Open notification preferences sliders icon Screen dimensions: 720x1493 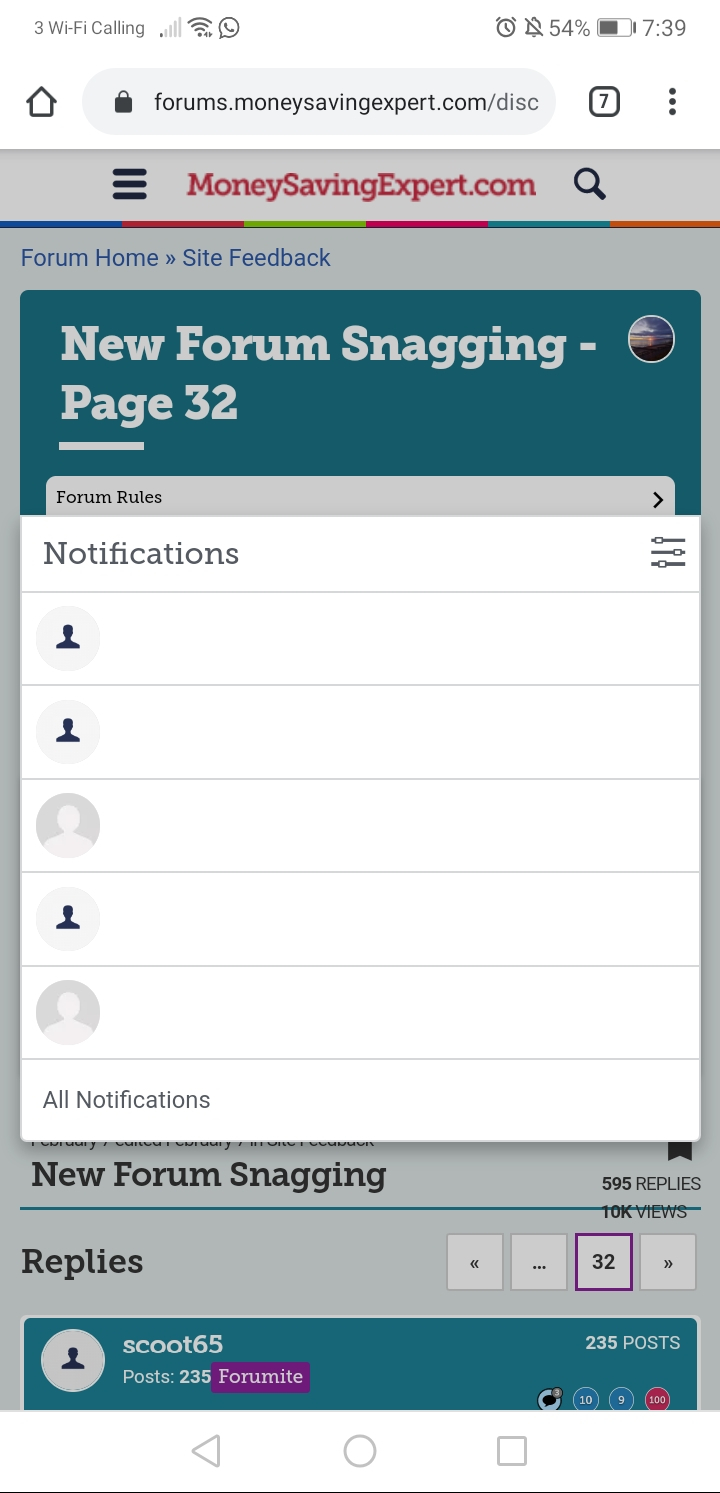coord(668,553)
